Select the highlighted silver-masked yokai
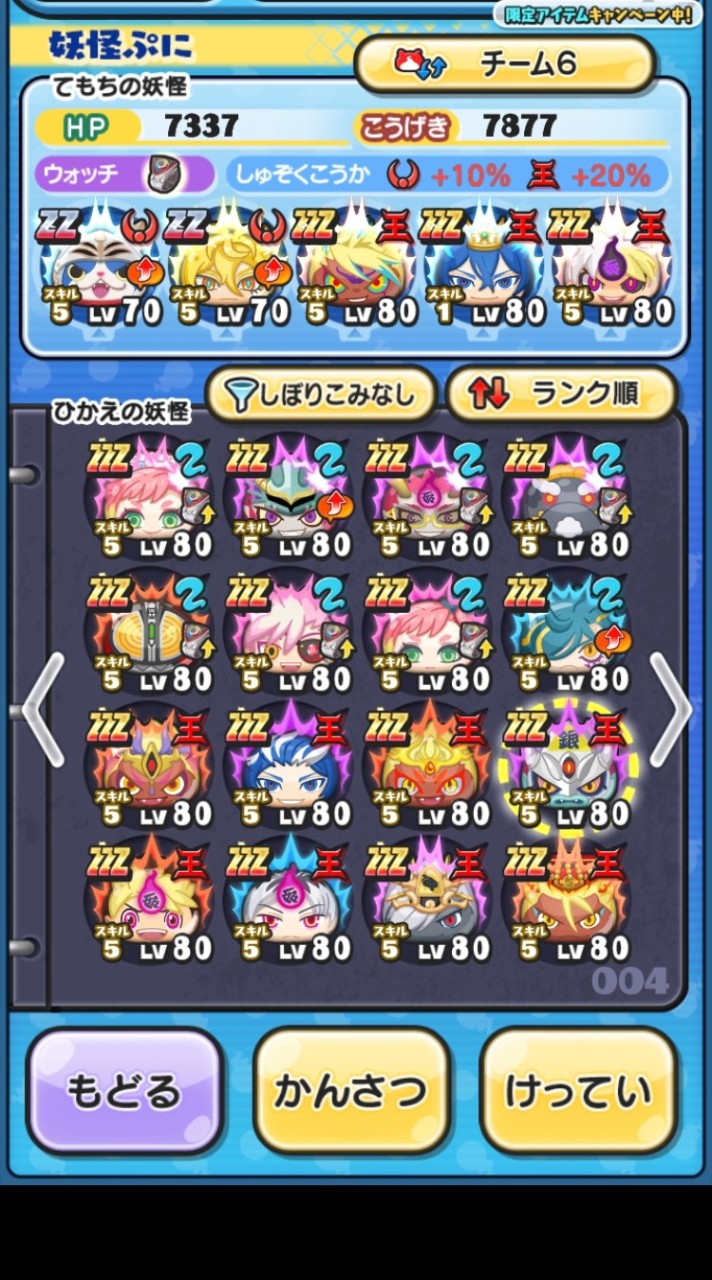 [x=568, y=768]
